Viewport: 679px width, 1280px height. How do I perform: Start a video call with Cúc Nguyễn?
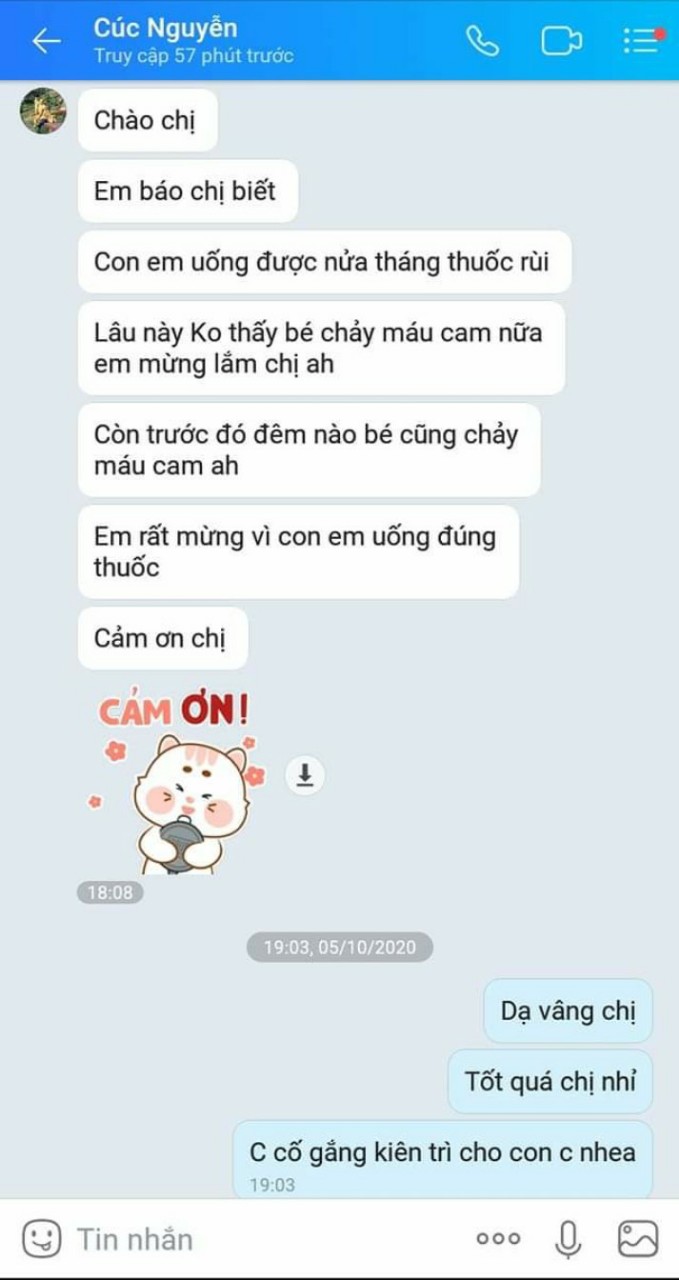[561, 40]
